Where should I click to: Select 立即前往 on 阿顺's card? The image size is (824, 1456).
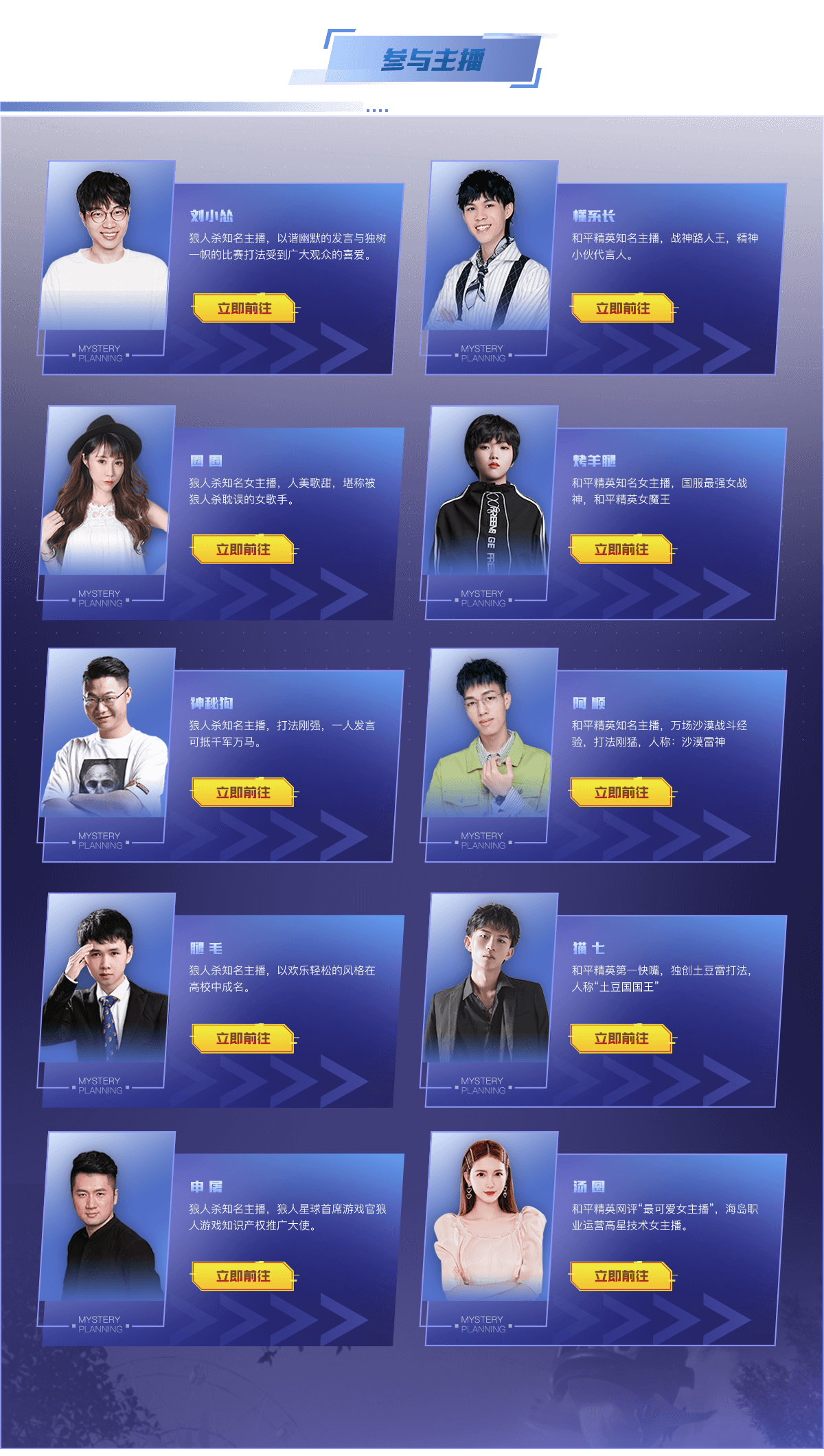tap(621, 793)
